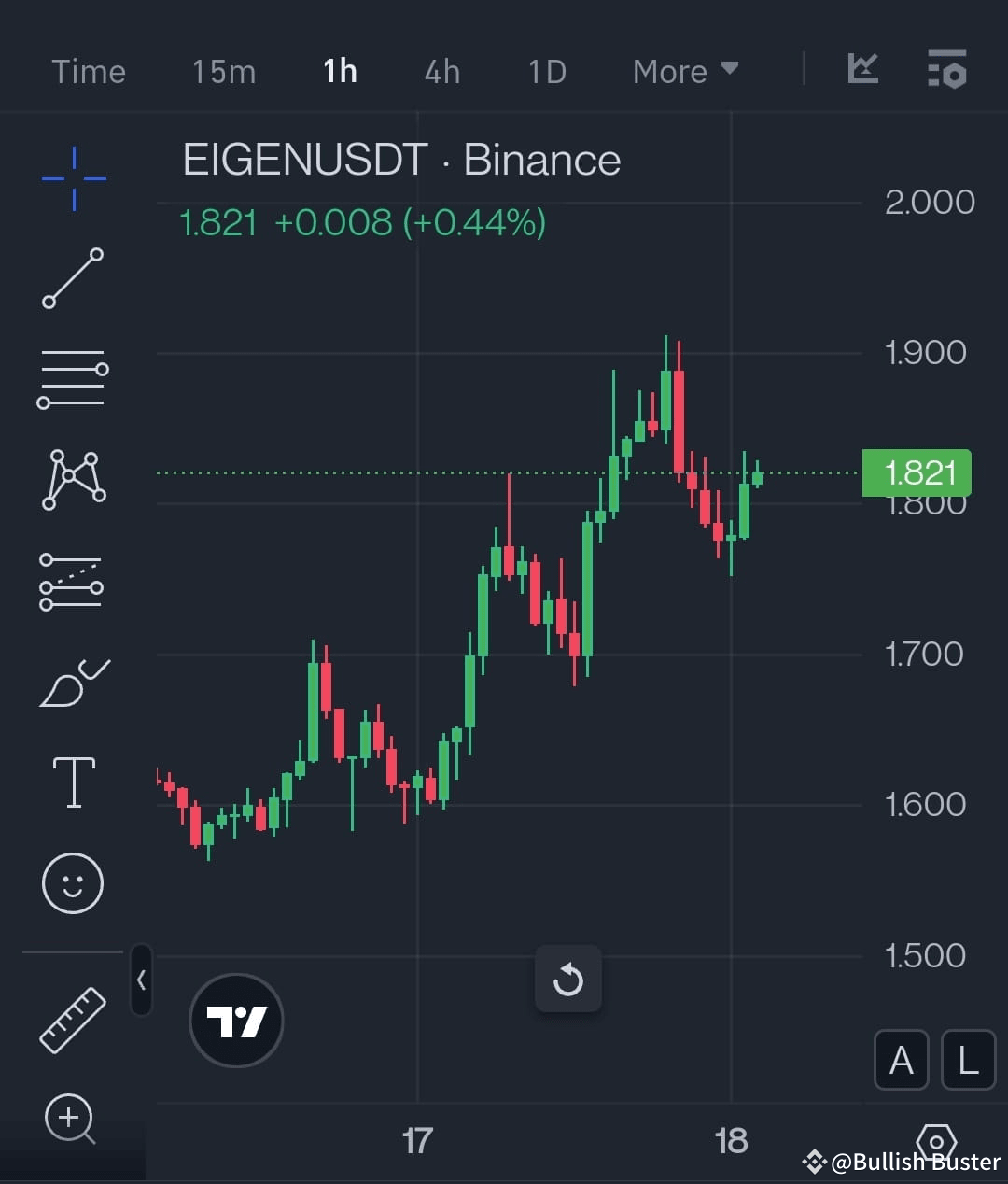Select the XABCD pattern tool
Screen dimensions: 1008x1184
pyautogui.click(x=73, y=478)
